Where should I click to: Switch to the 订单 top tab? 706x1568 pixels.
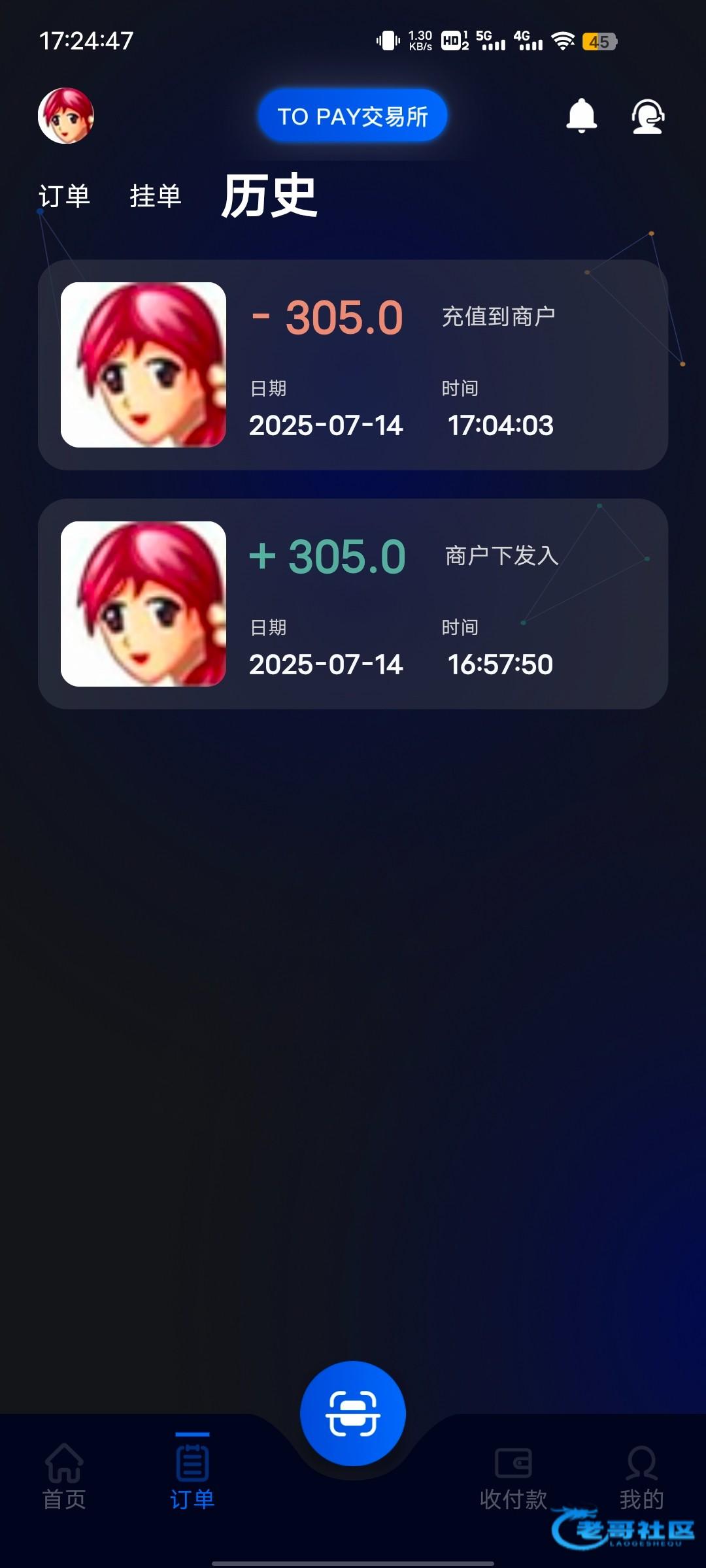point(64,196)
